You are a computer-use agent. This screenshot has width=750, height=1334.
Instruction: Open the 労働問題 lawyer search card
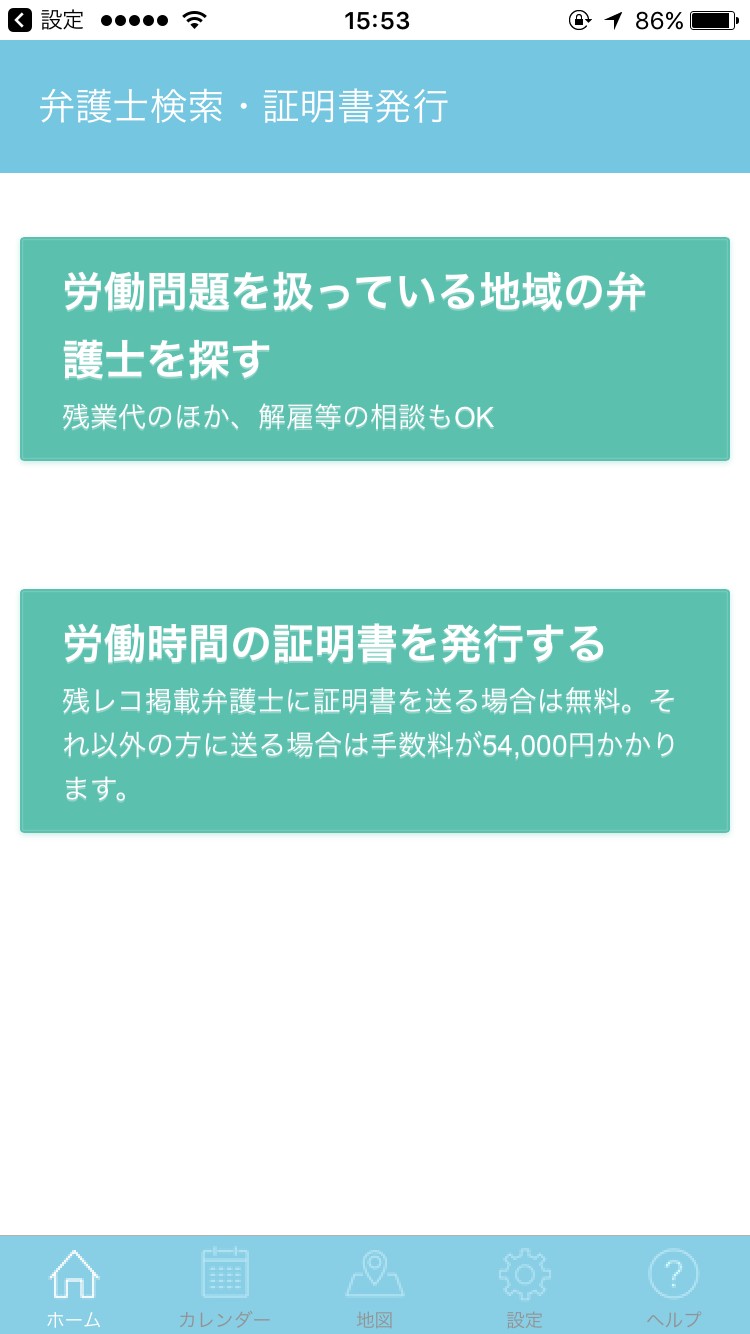pos(375,349)
